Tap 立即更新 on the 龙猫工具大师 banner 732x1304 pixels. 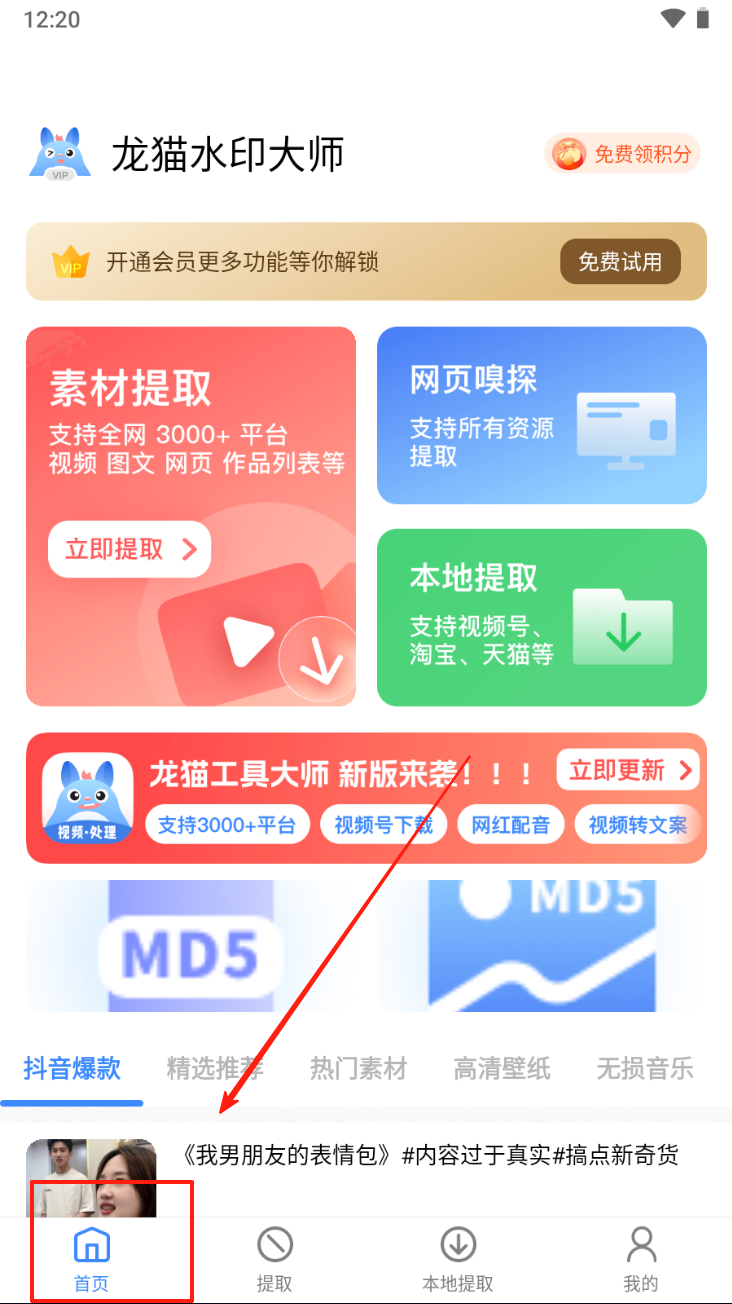pos(628,770)
